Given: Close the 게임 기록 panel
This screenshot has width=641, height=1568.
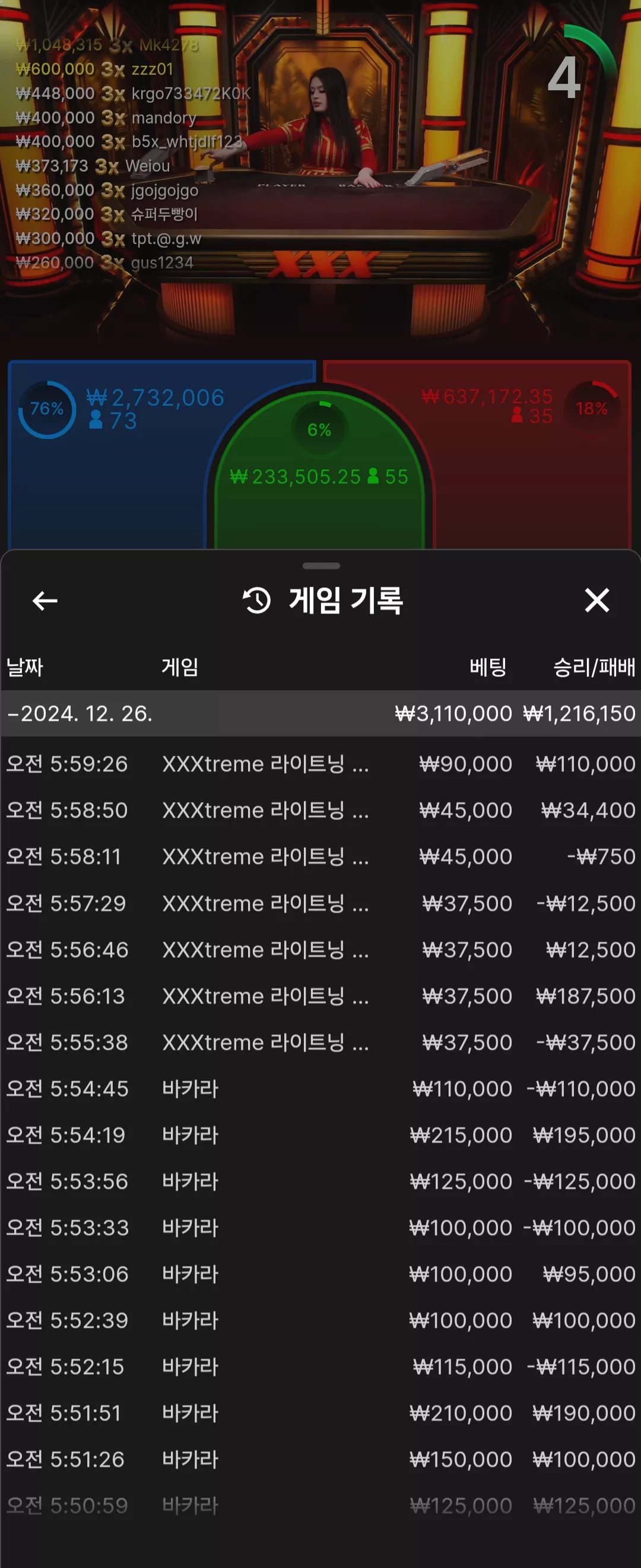Looking at the screenshot, I should point(596,600).
